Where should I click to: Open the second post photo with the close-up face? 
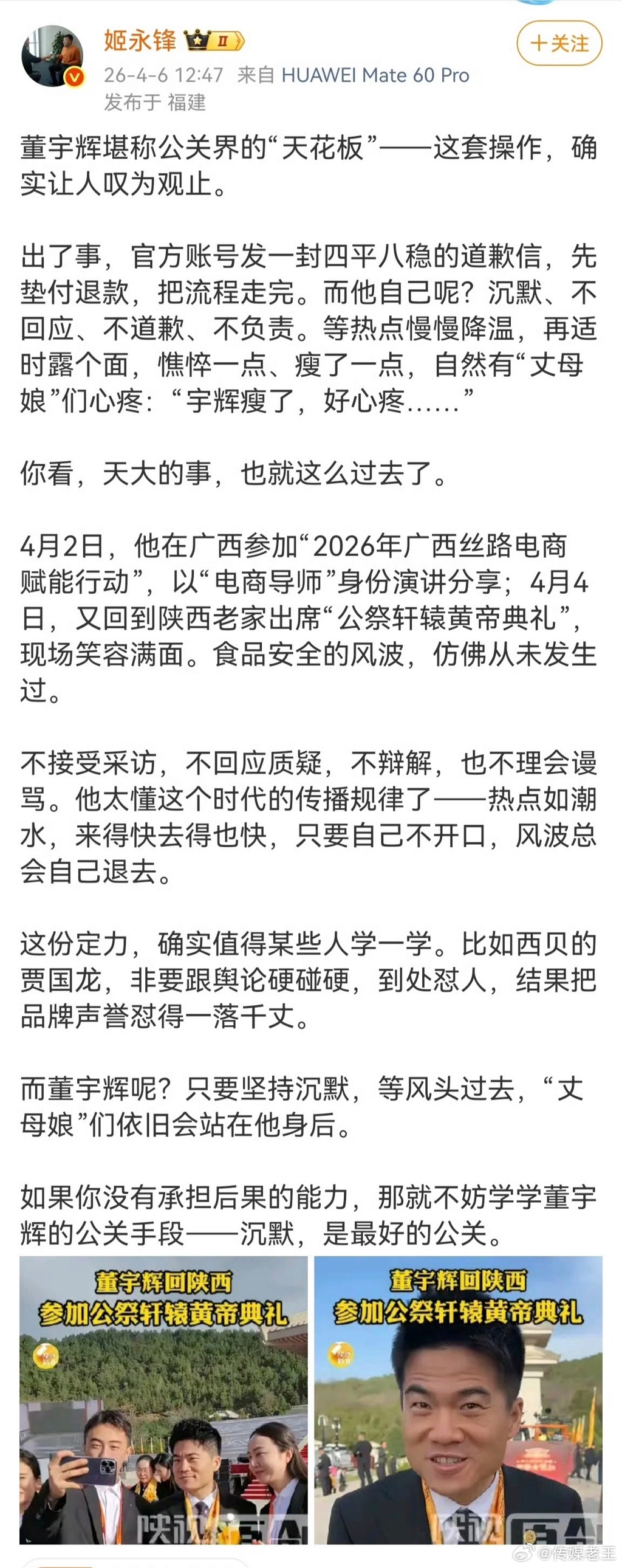tap(457, 1400)
